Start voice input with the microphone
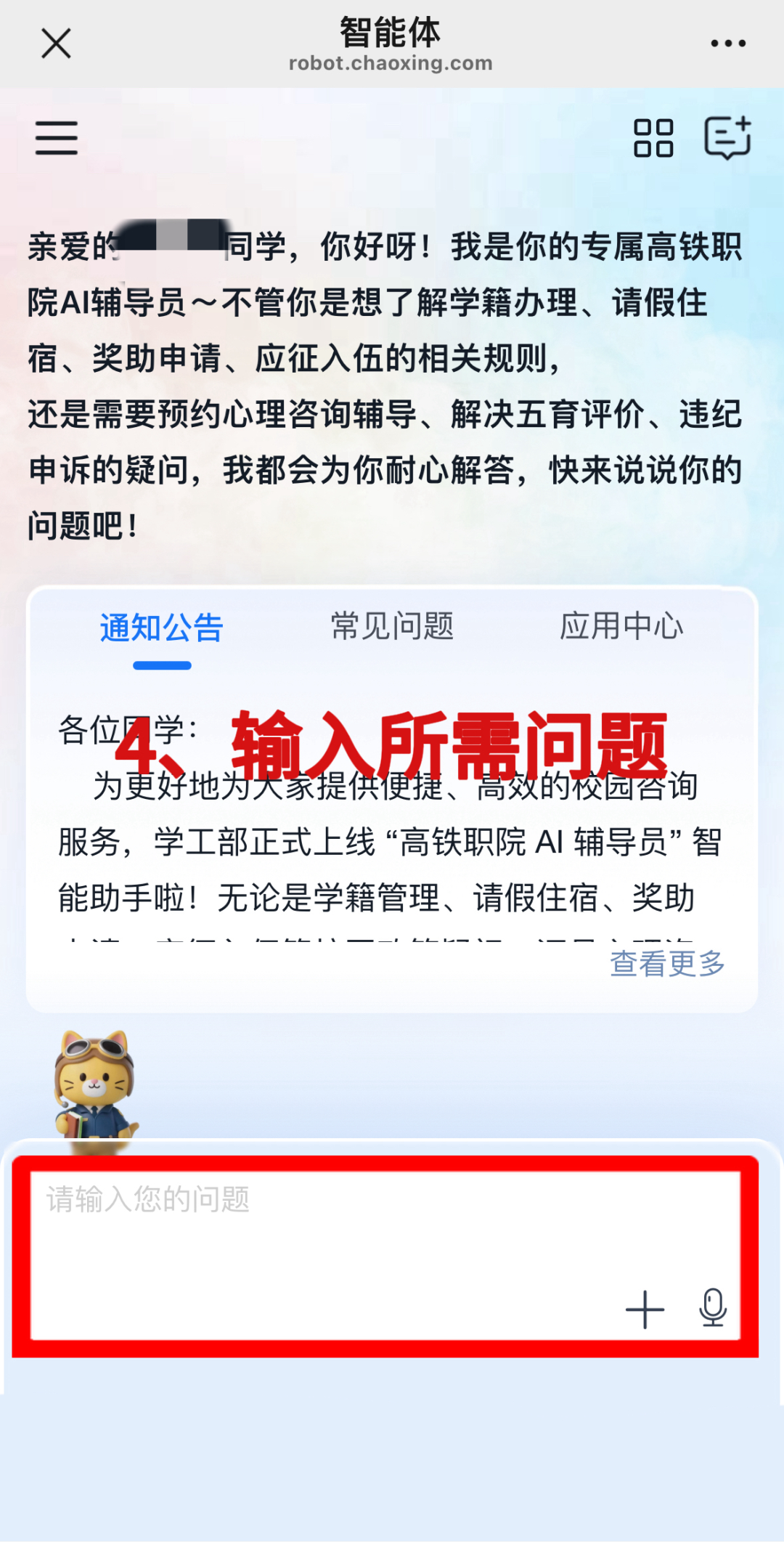The width and height of the screenshot is (784, 1542). pyautogui.click(x=713, y=1307)
